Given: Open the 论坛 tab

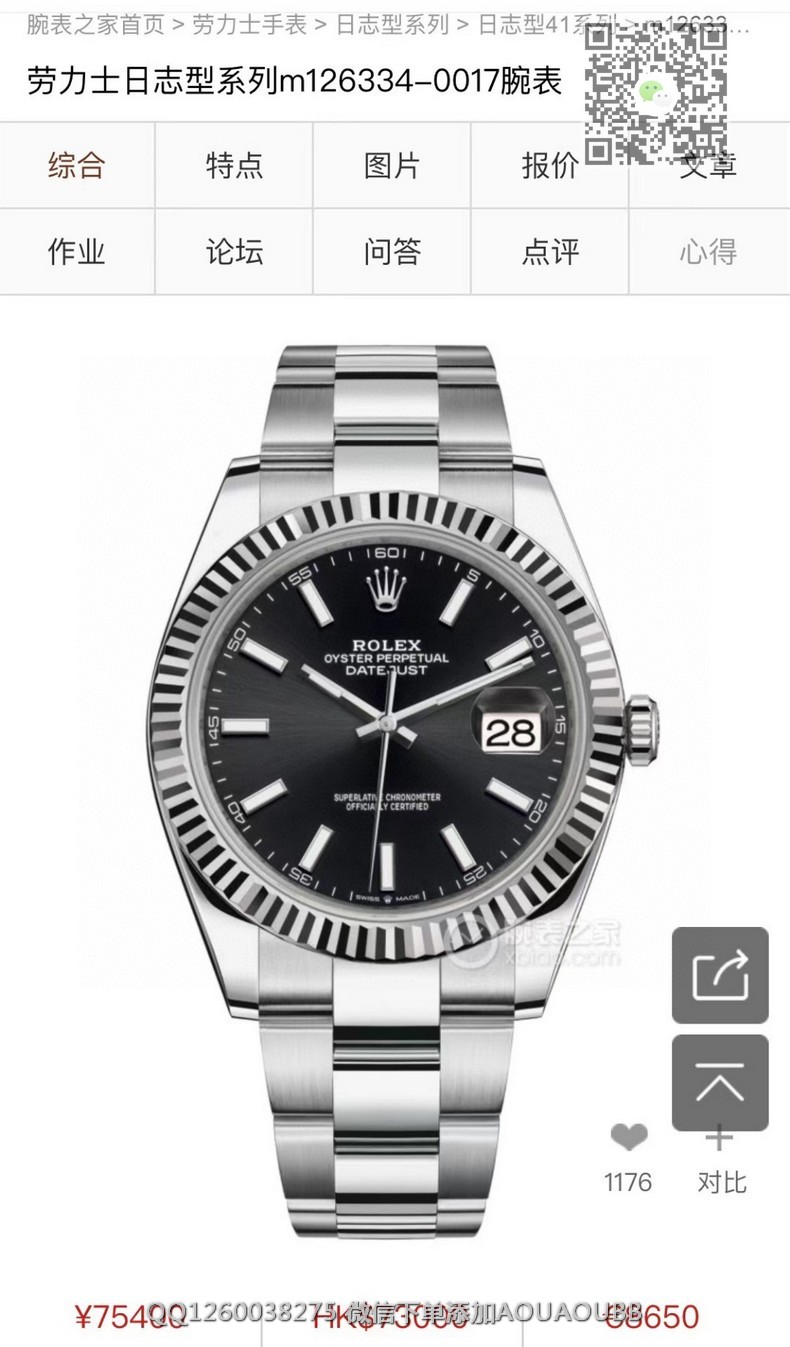Looking at the screenshot, I should pyautogui.click(x=234, y=252).
